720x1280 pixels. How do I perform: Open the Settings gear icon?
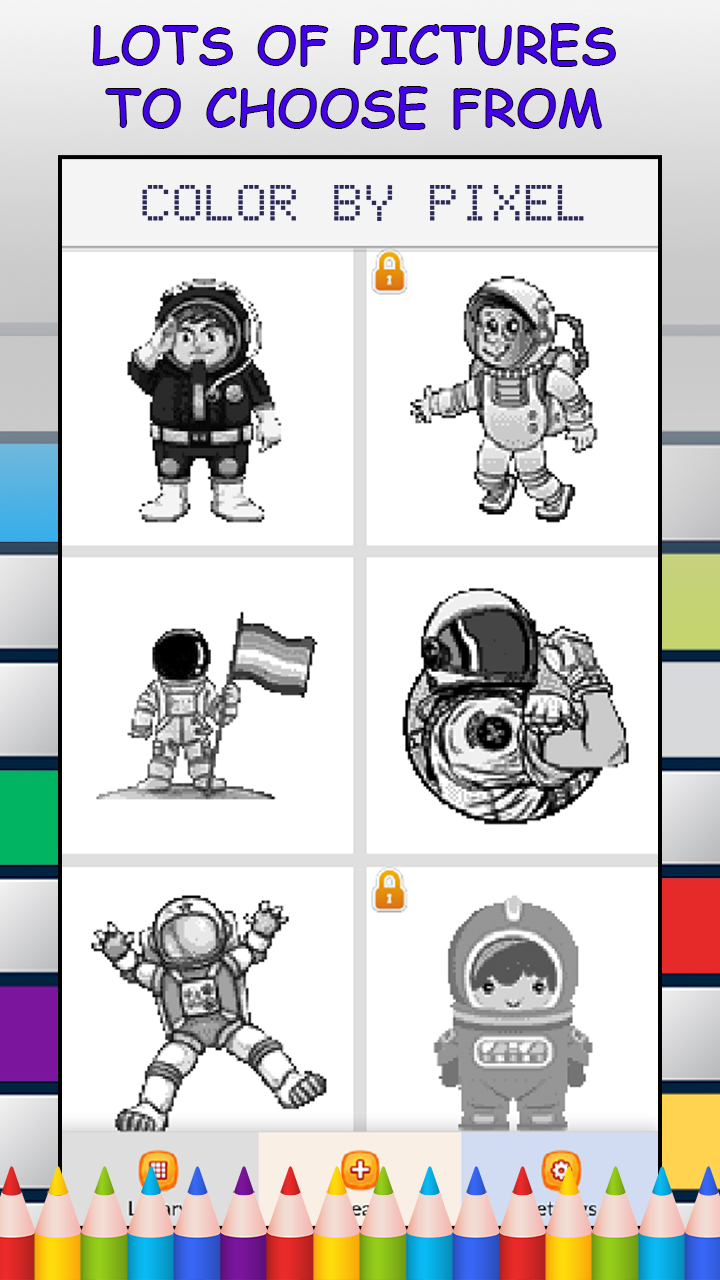(561, 1168)
